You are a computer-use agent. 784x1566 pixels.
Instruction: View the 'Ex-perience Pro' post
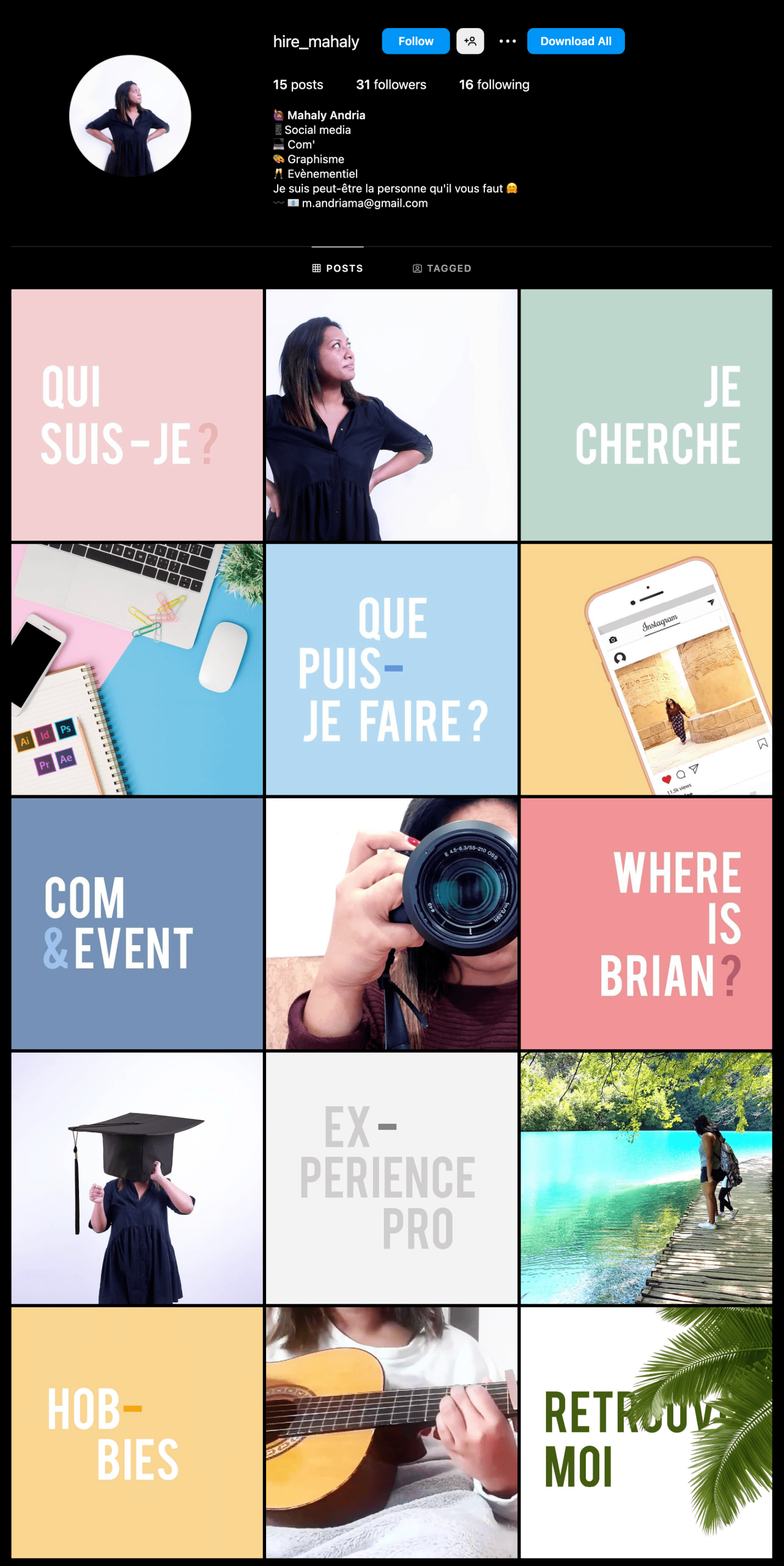(x=391, y=1178)
